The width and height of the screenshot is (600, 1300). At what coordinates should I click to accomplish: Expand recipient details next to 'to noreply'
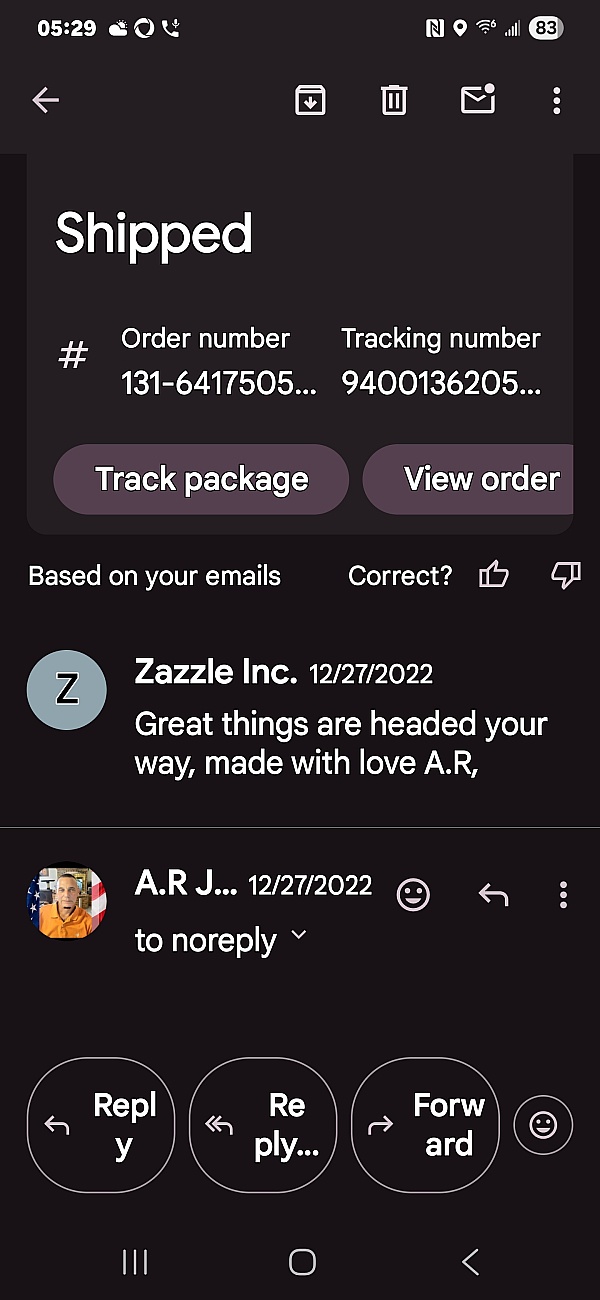(x=298, y=937)
